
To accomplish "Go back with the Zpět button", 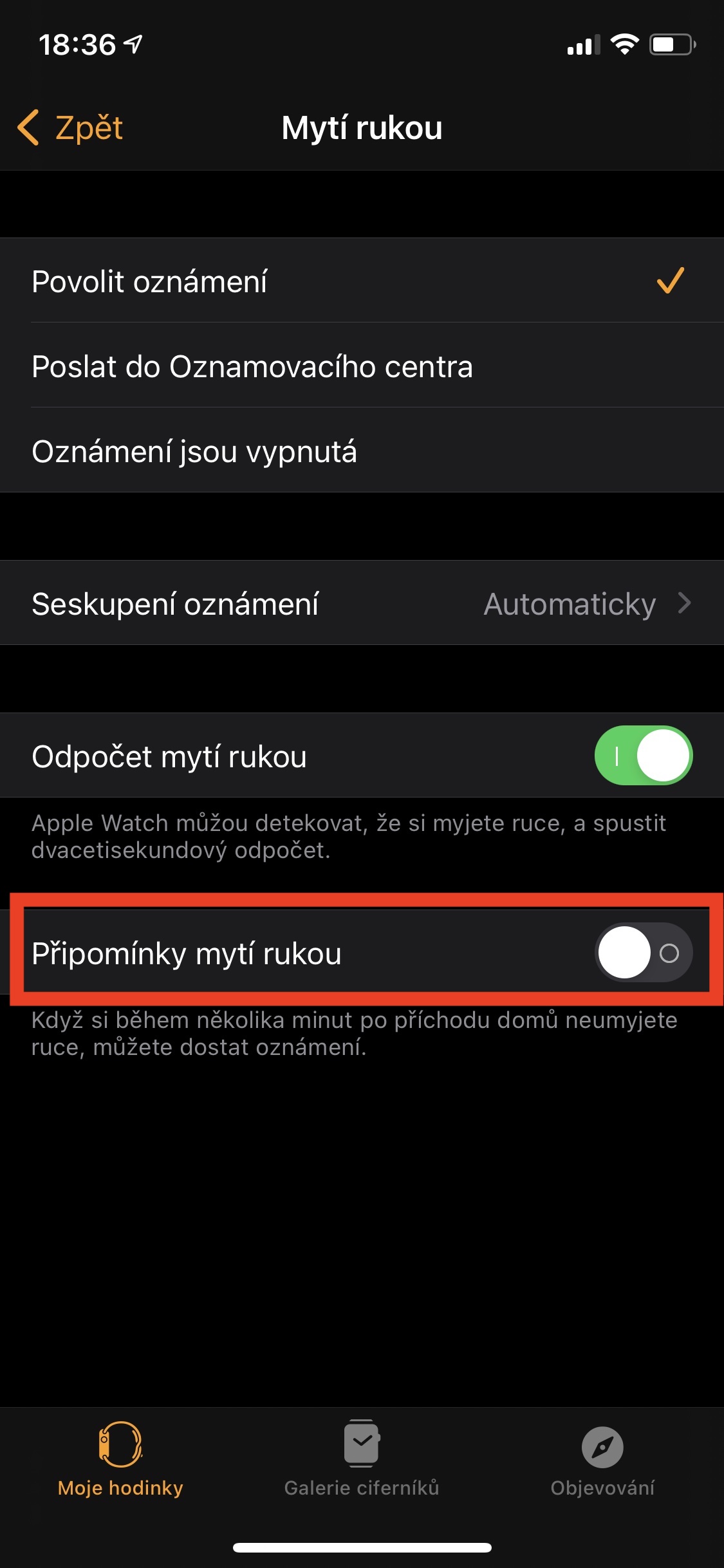I will coord(71,127).
